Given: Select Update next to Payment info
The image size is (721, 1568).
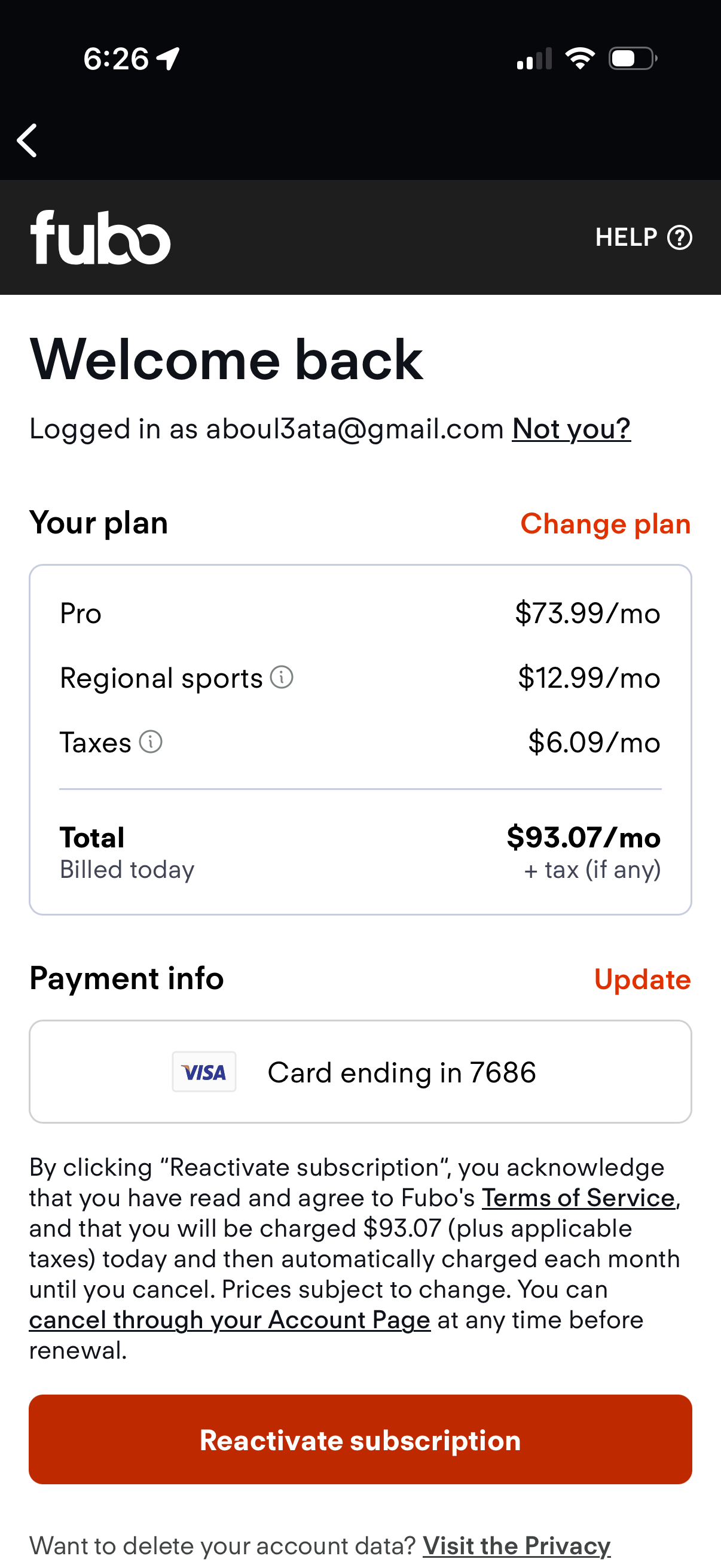Looking at the screenshot, I should pos(643,980).
